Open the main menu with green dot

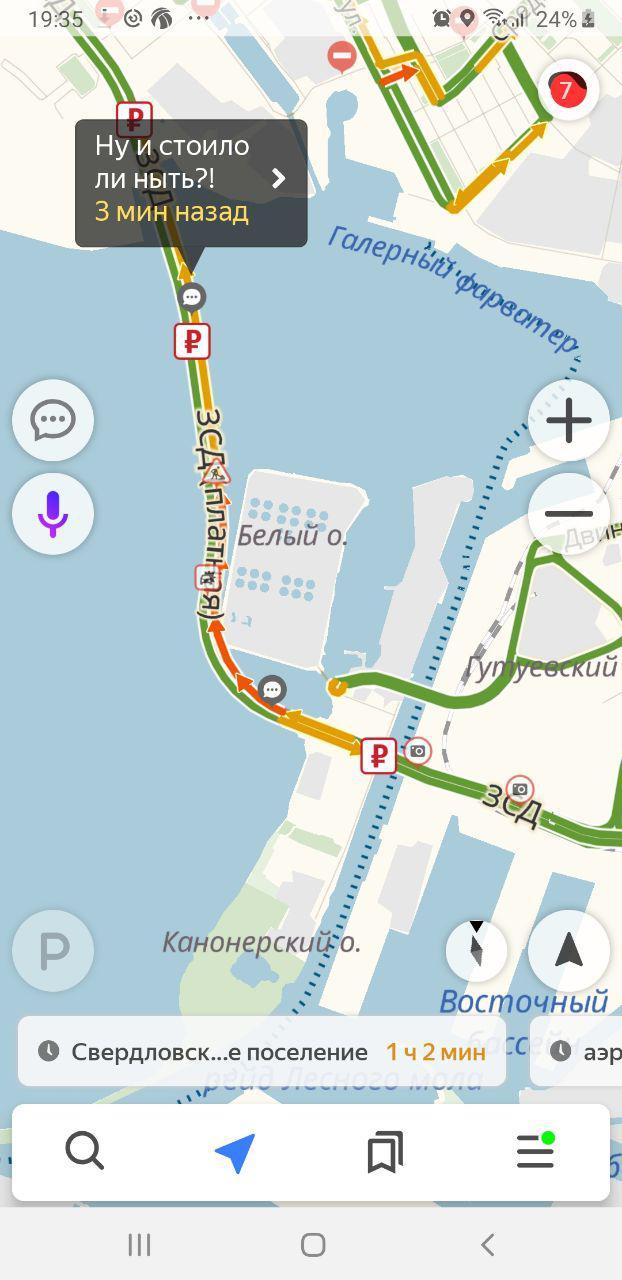pos(535,1152)
